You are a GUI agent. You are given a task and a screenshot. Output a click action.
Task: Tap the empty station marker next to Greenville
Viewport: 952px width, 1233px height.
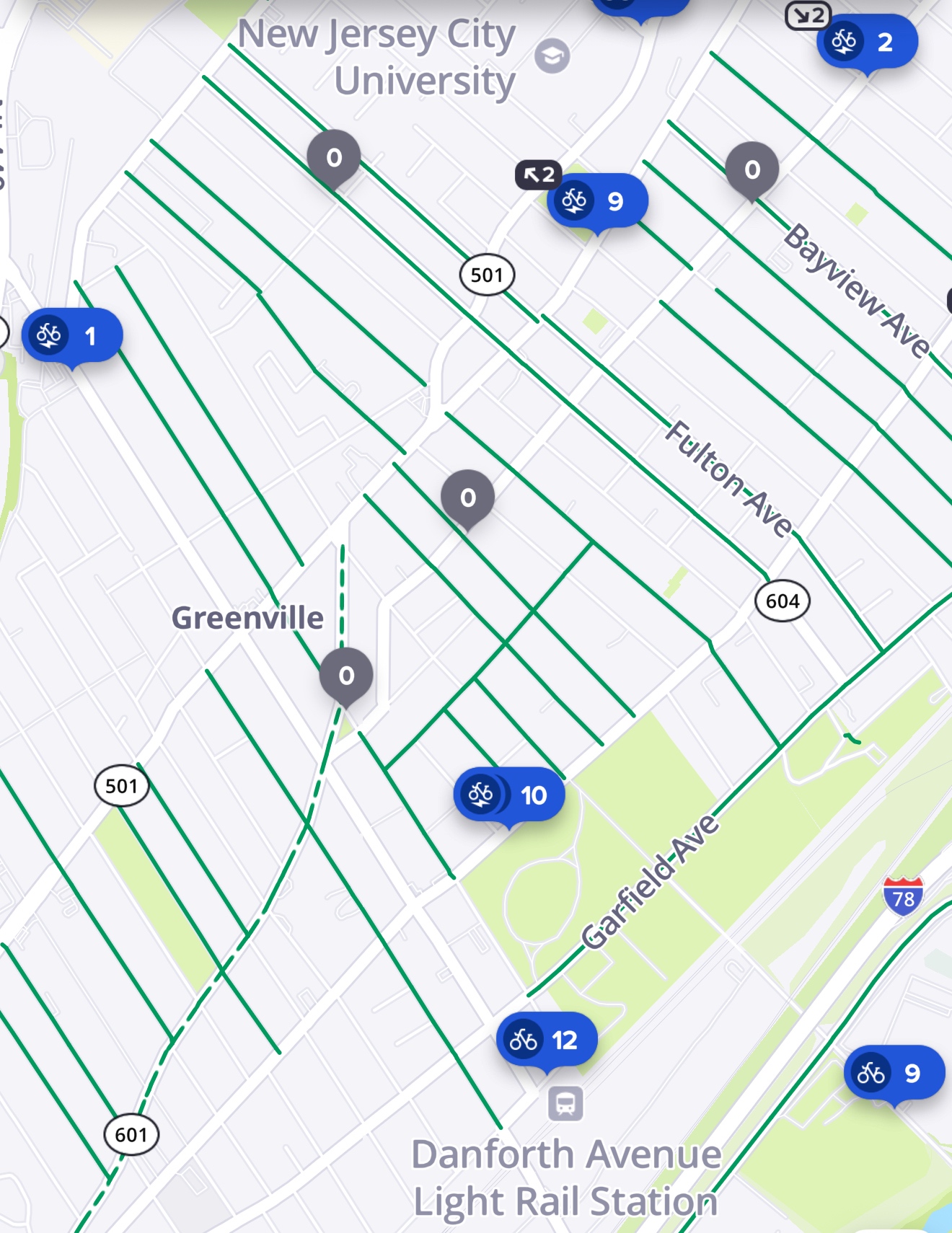coord(346,675)
